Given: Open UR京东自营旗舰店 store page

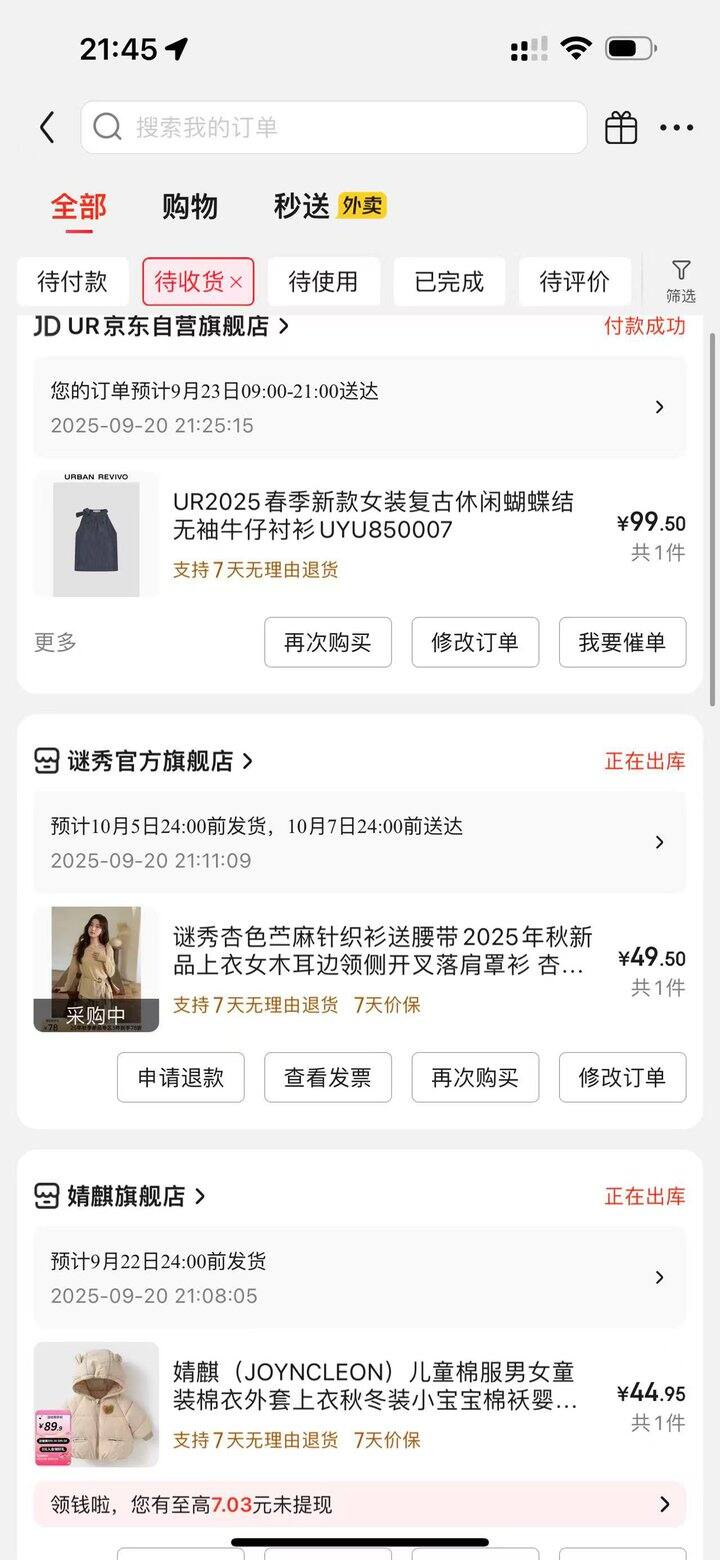Looking at the screenshot, I should (x=168, y=326).
